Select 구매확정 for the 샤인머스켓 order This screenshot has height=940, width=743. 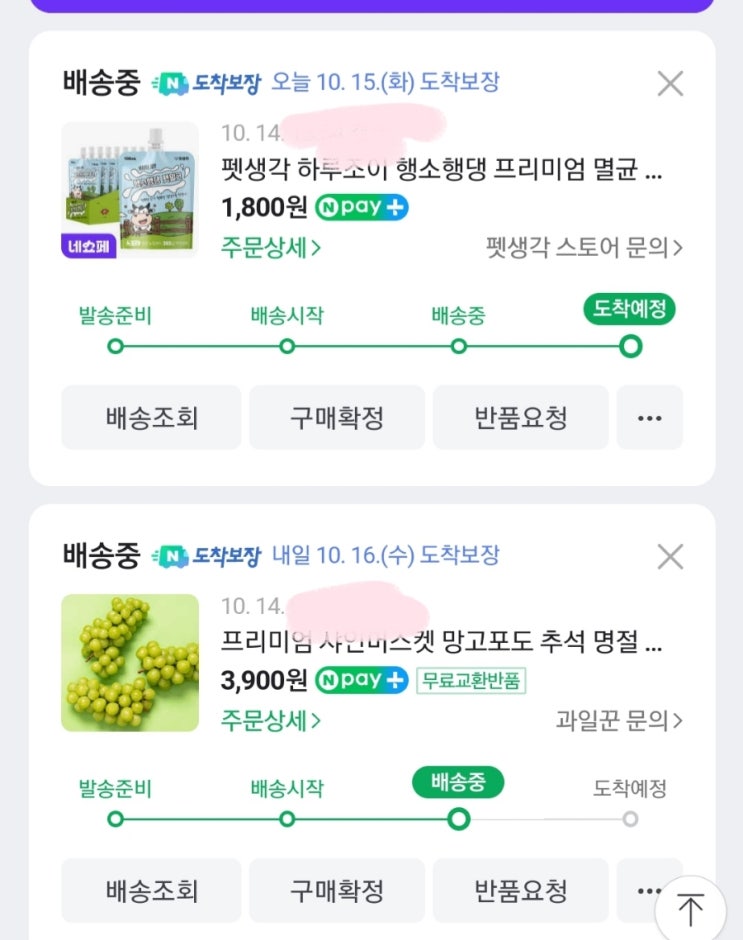(x=337, y=890)
